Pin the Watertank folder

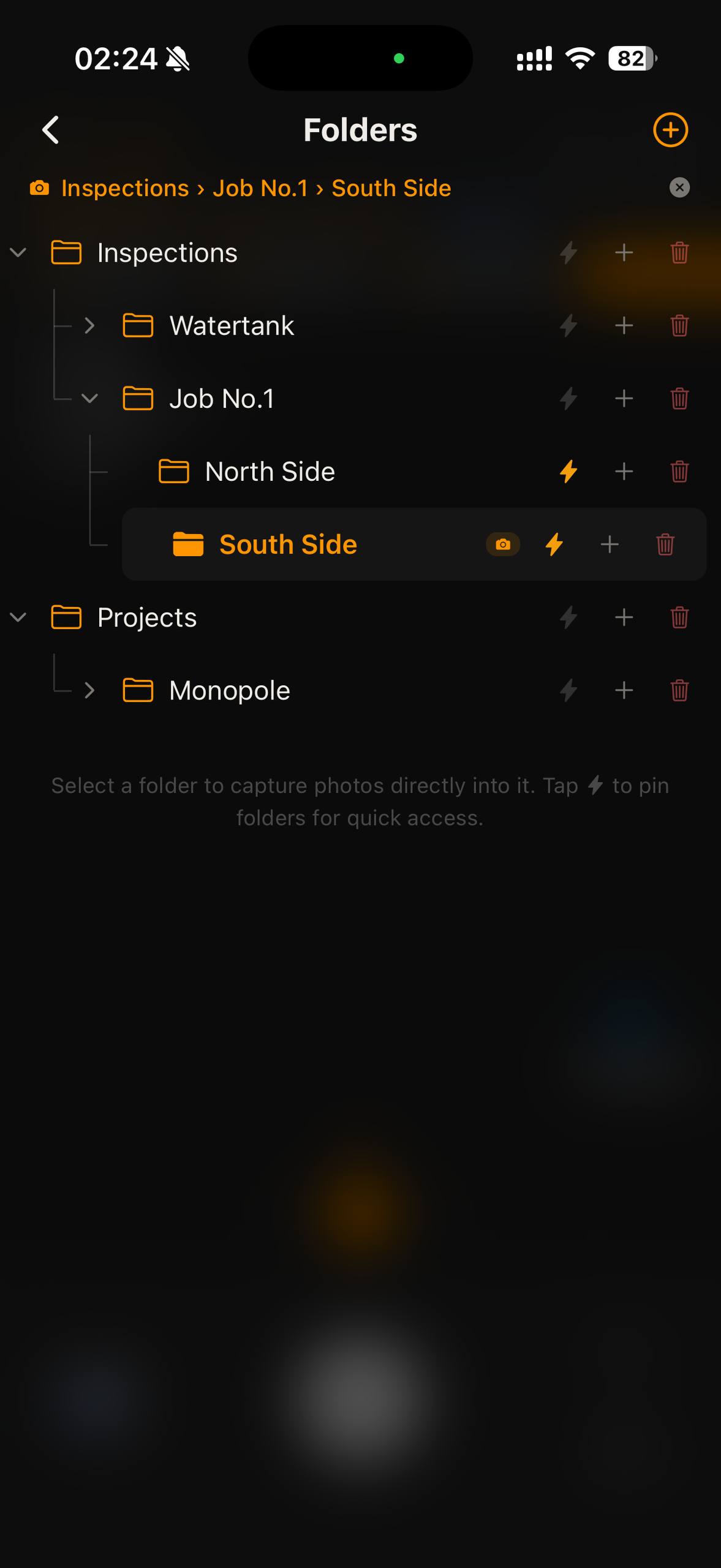pyautogui.click(x=567, y=325)
